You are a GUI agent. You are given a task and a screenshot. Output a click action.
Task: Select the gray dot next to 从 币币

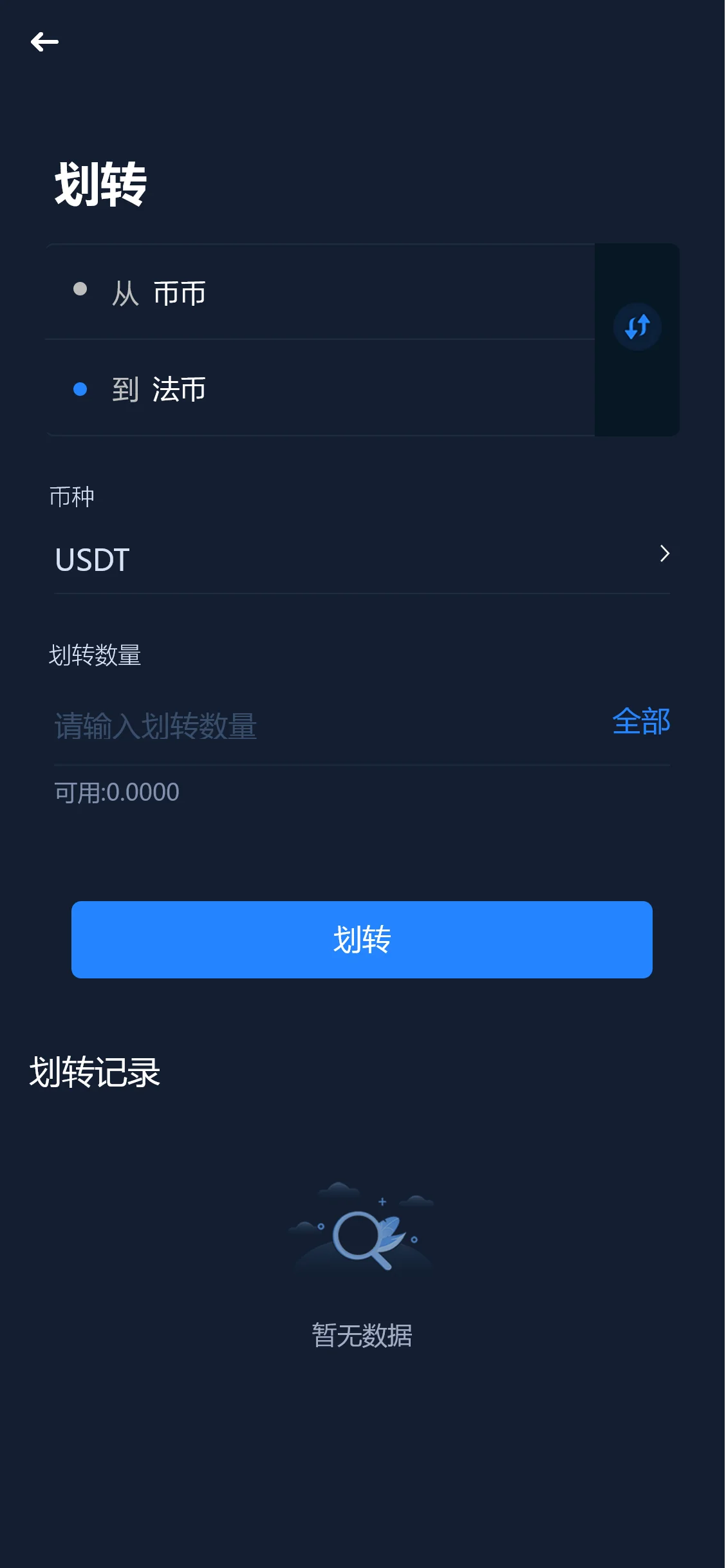pos(80,289)
